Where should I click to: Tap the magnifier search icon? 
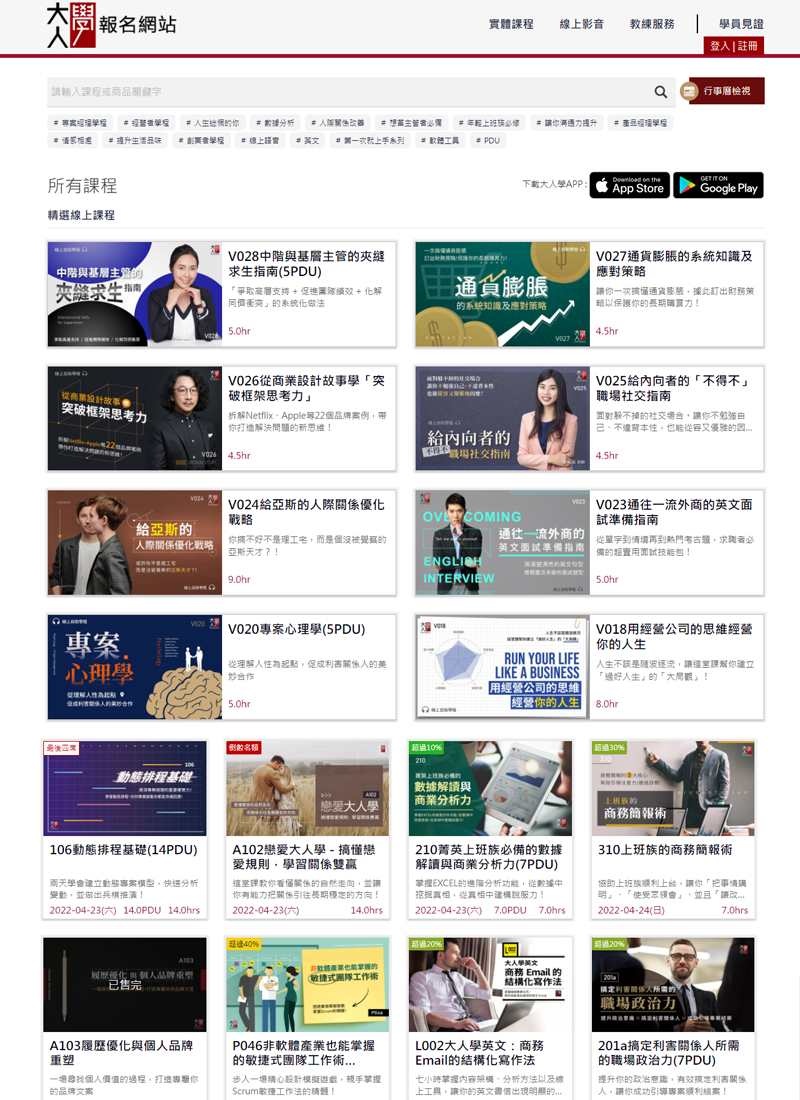661,92
